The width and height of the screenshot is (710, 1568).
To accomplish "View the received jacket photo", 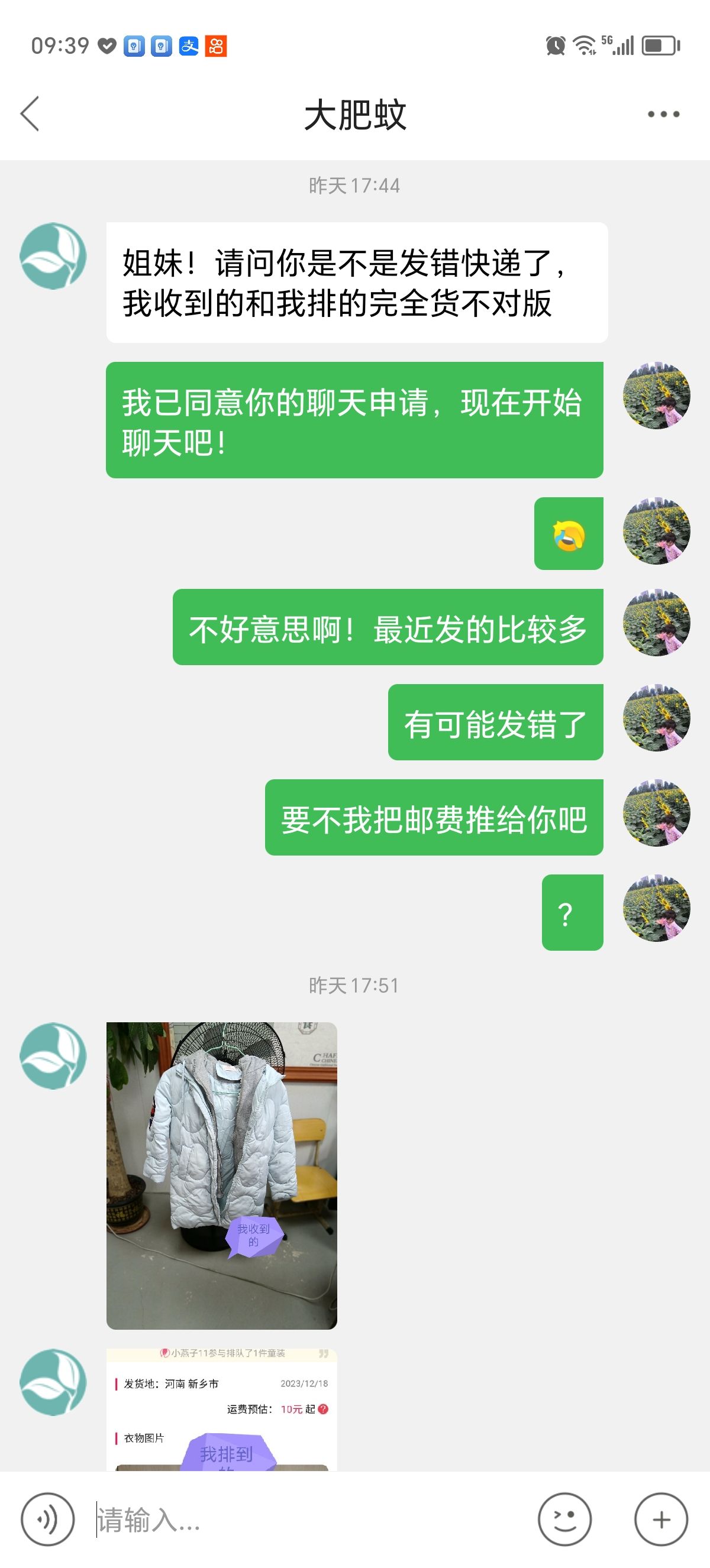I will [x=222, y=1175].
